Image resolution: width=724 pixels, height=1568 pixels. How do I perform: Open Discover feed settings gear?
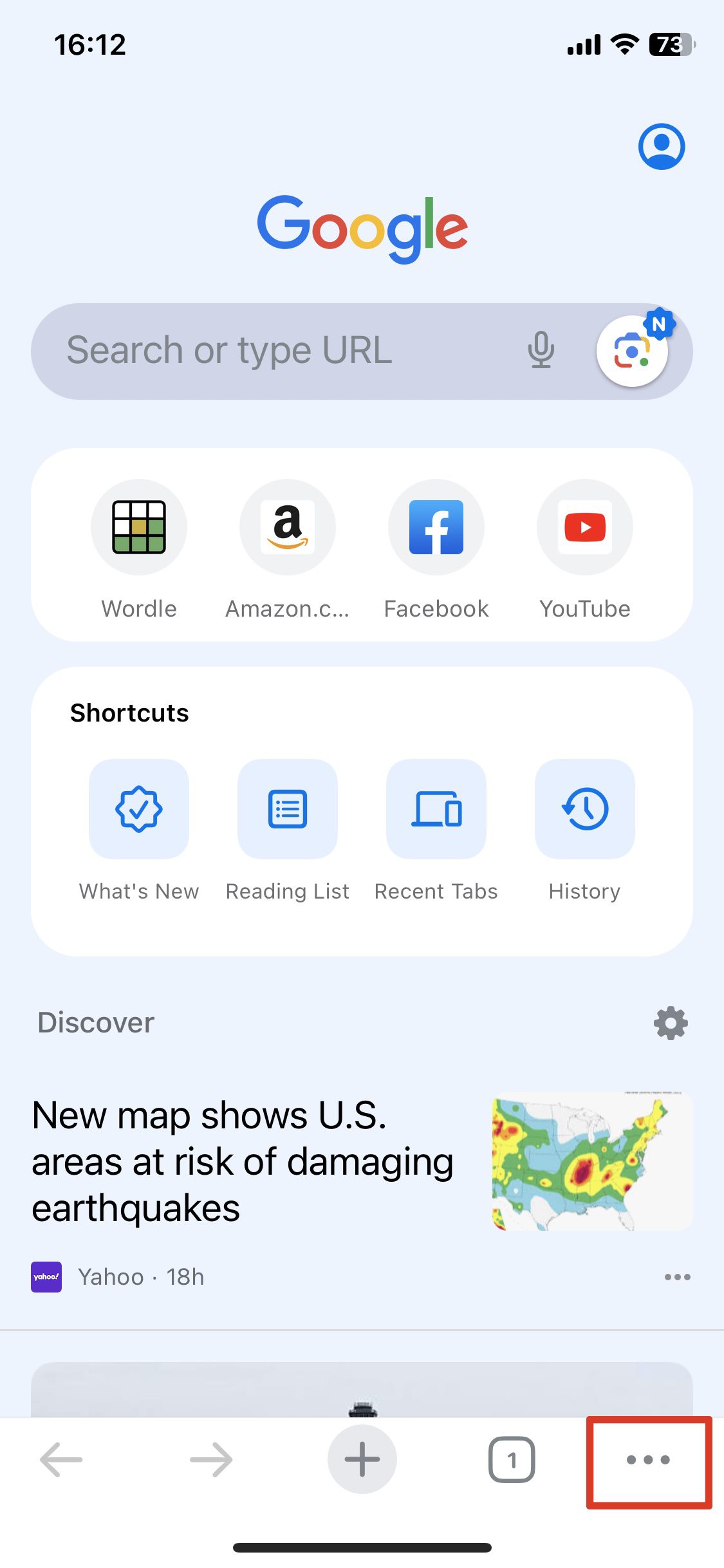point(671,1023)
